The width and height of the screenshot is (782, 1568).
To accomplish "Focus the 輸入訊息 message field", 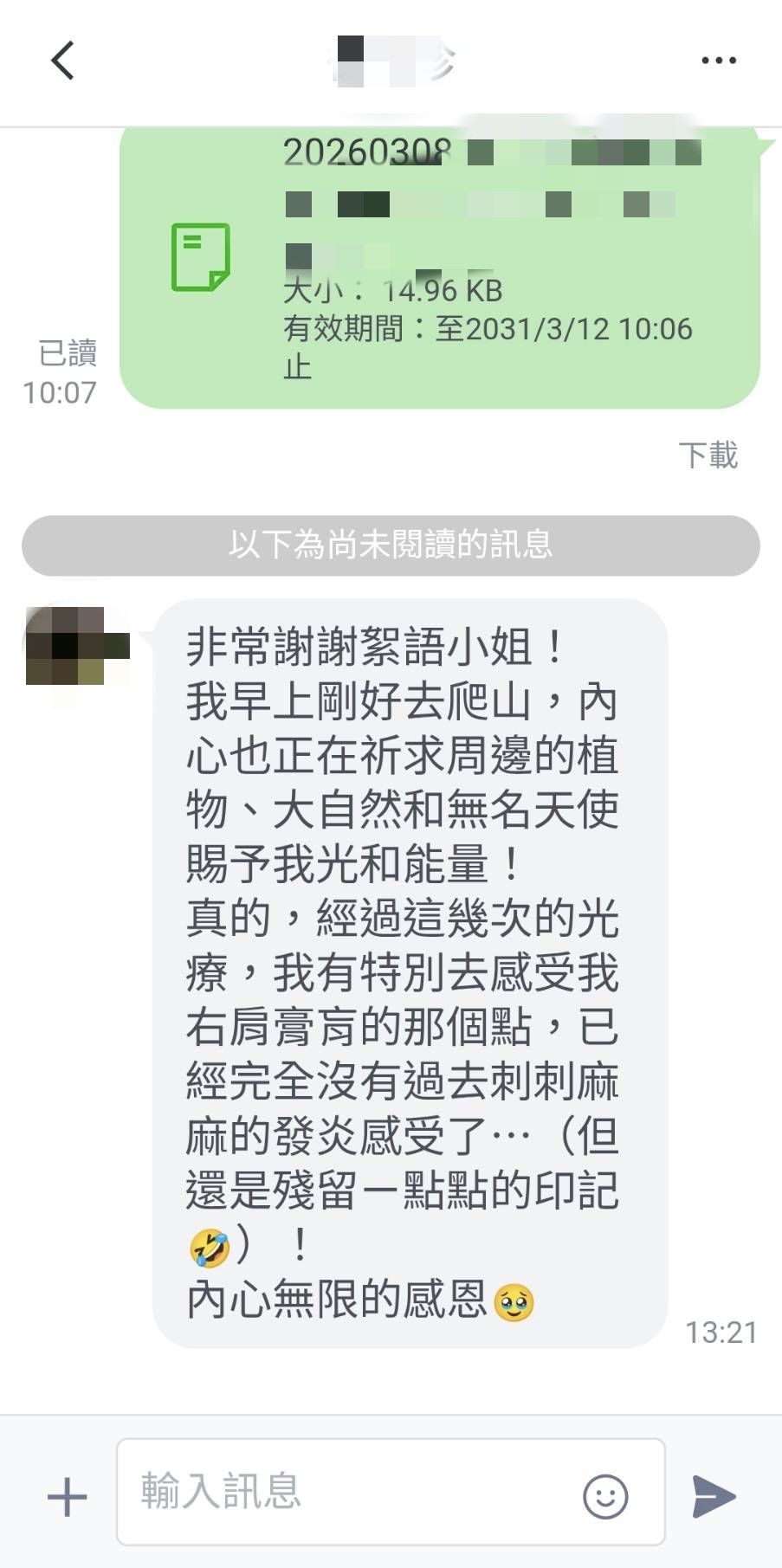I will pyautogui.click(x=346, y=1492).
